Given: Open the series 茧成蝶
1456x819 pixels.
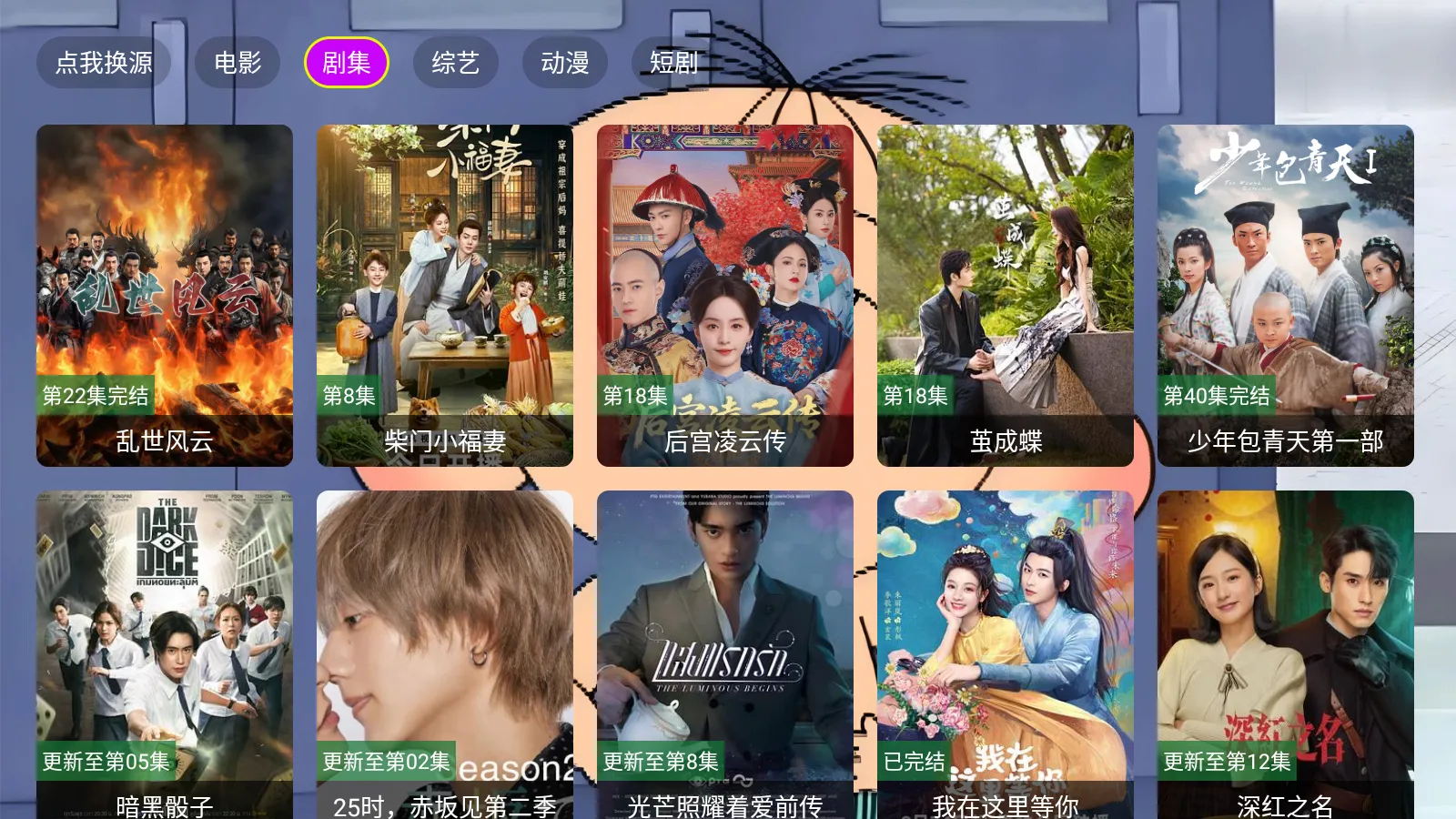Looking at the screenshot, I should pyautogui.click(x=1006, y=296).
